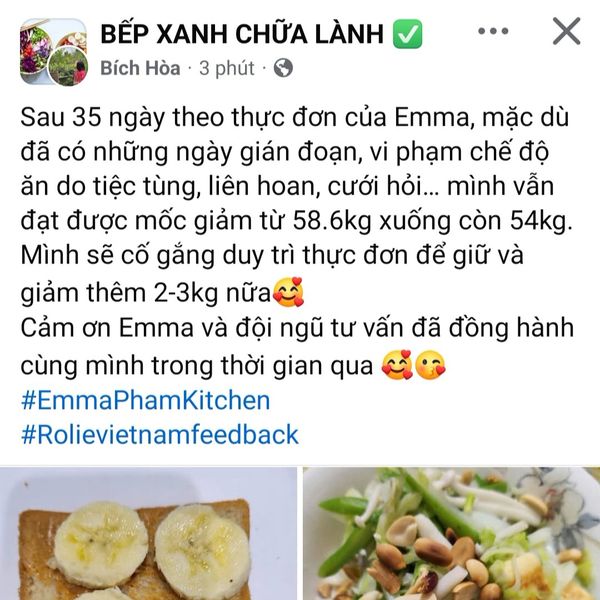Open the post's three-dot options menu

tap(493, 32)
